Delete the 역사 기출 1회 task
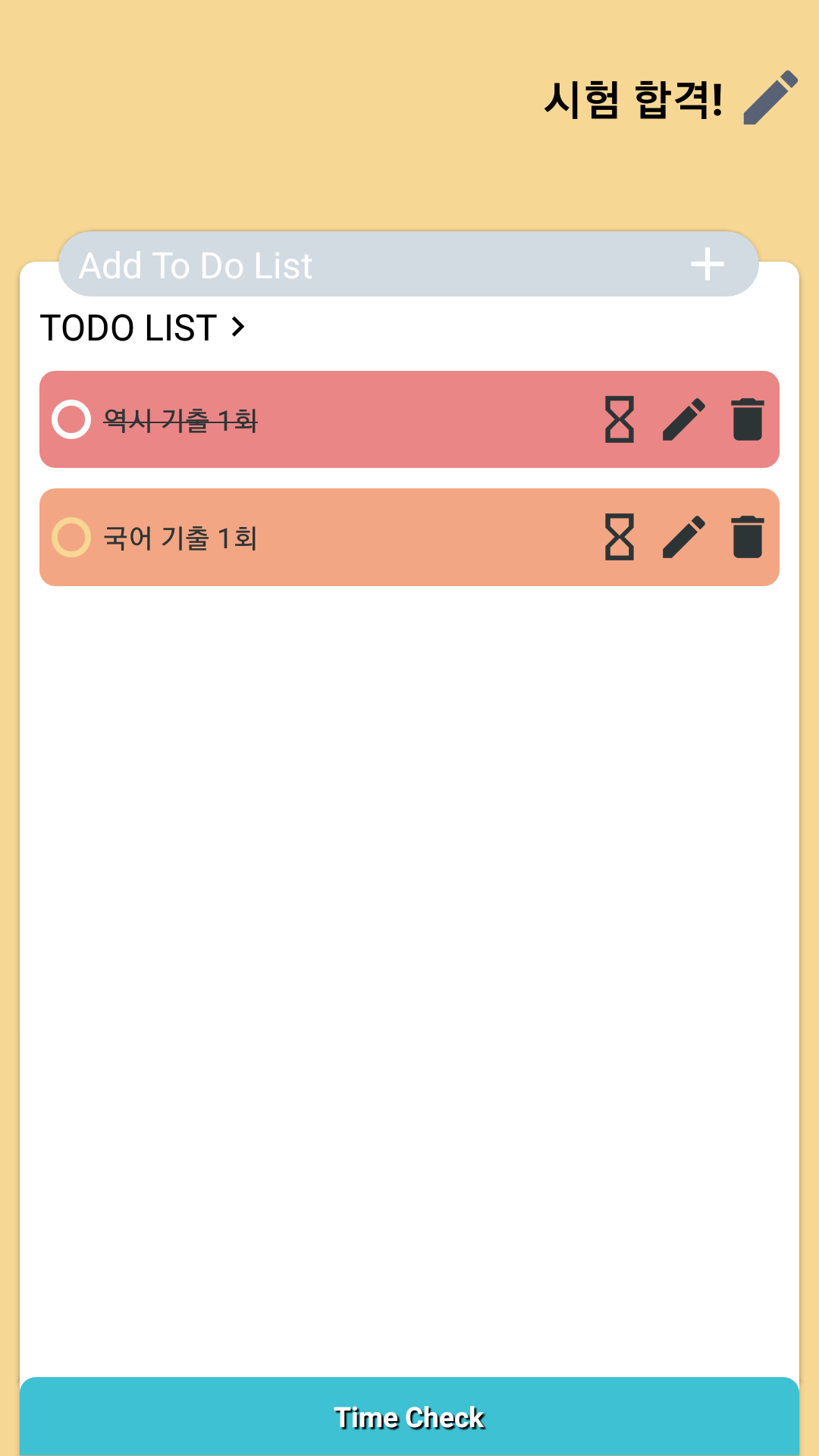Image resolution: width=819 pixels, height=1456 pixels. (x=747, y=419)
